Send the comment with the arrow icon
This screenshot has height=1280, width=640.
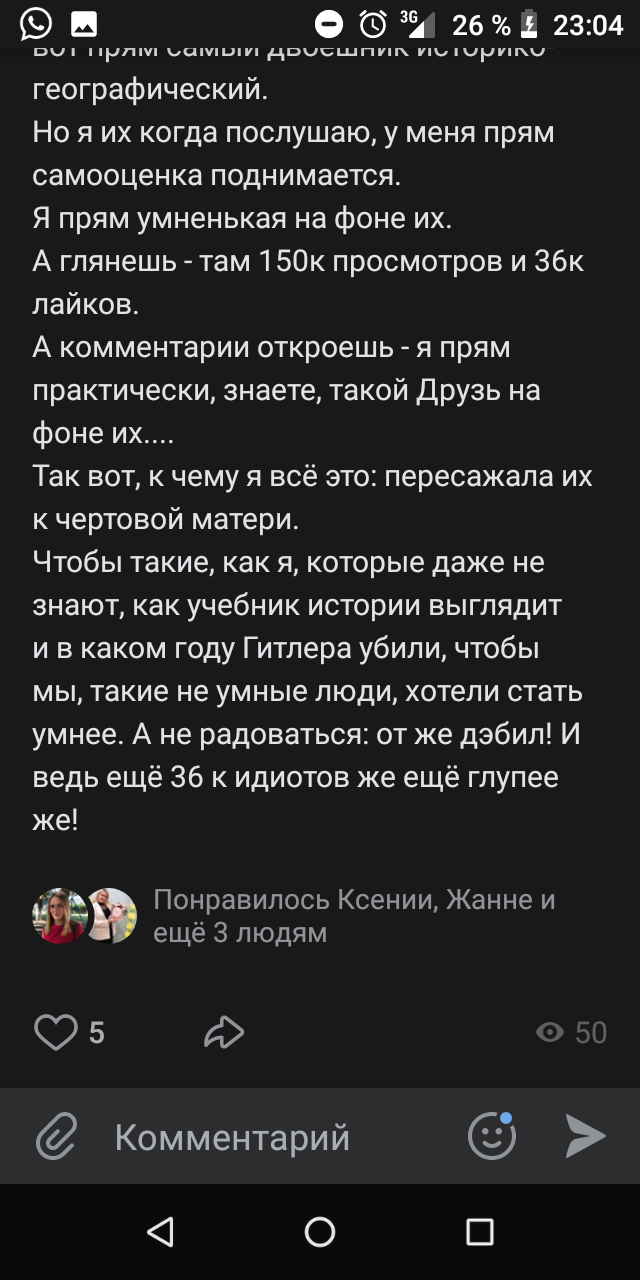click(585, 1136)
